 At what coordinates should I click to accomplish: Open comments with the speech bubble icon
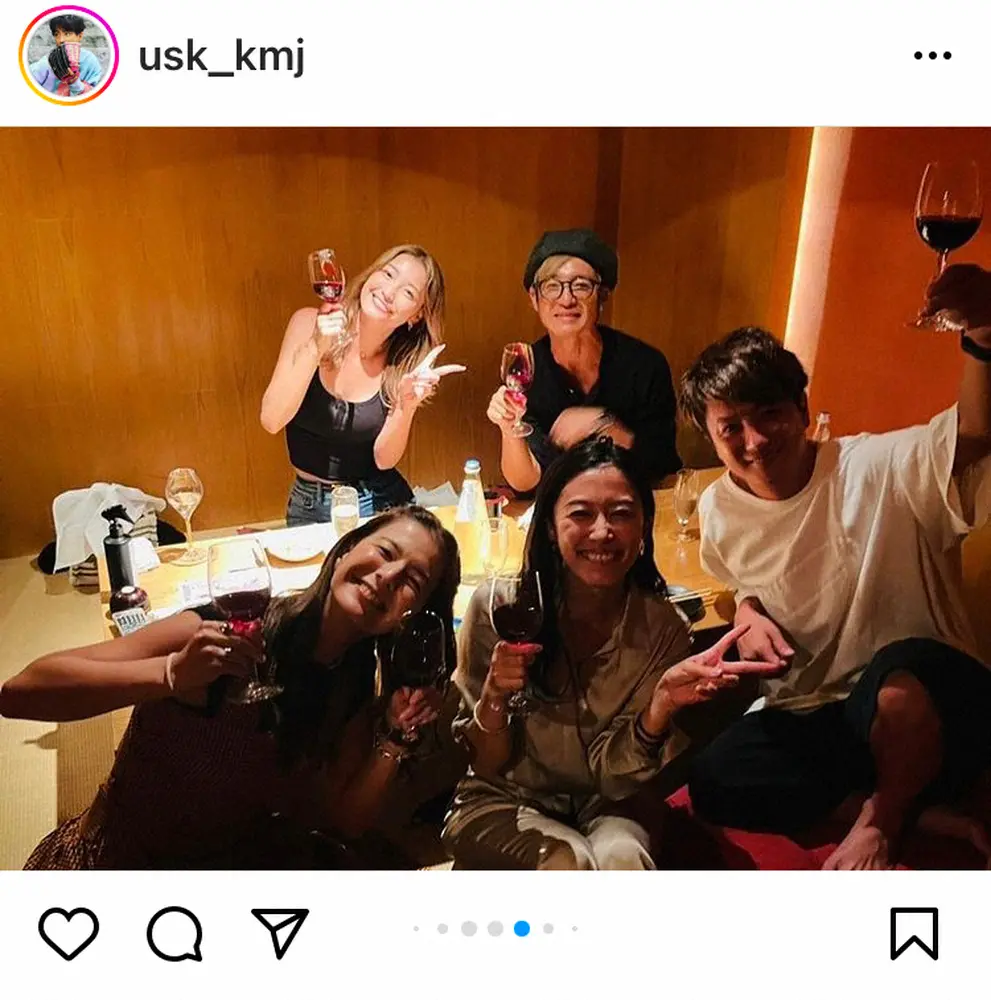(175, 934)
